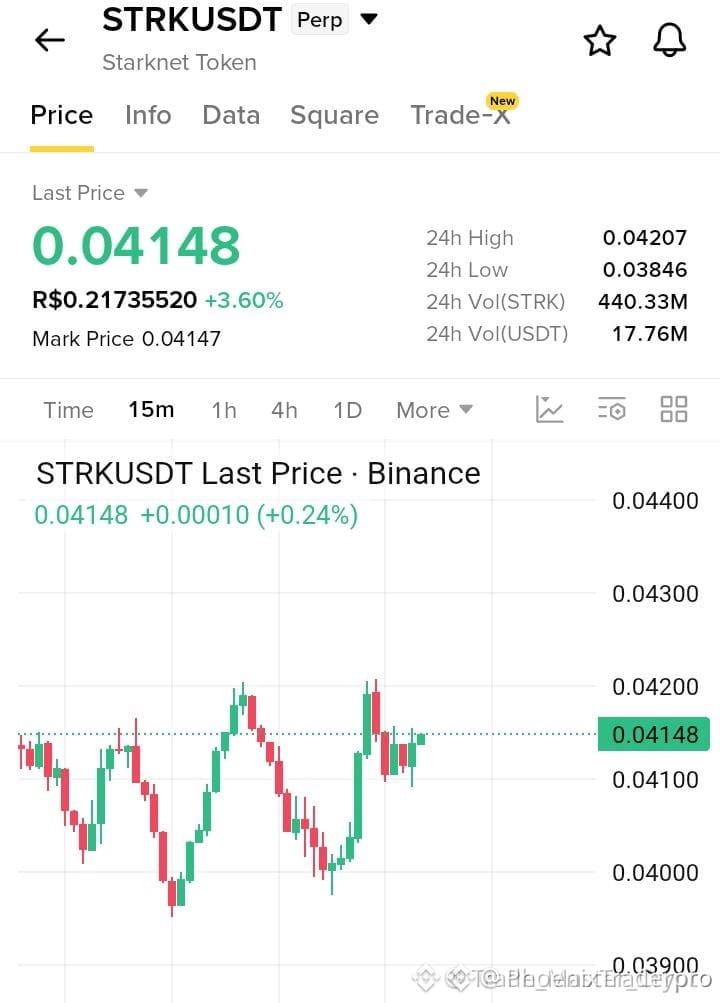
Task: Expand the Last Price dropdown
Action: pos(90,193)
